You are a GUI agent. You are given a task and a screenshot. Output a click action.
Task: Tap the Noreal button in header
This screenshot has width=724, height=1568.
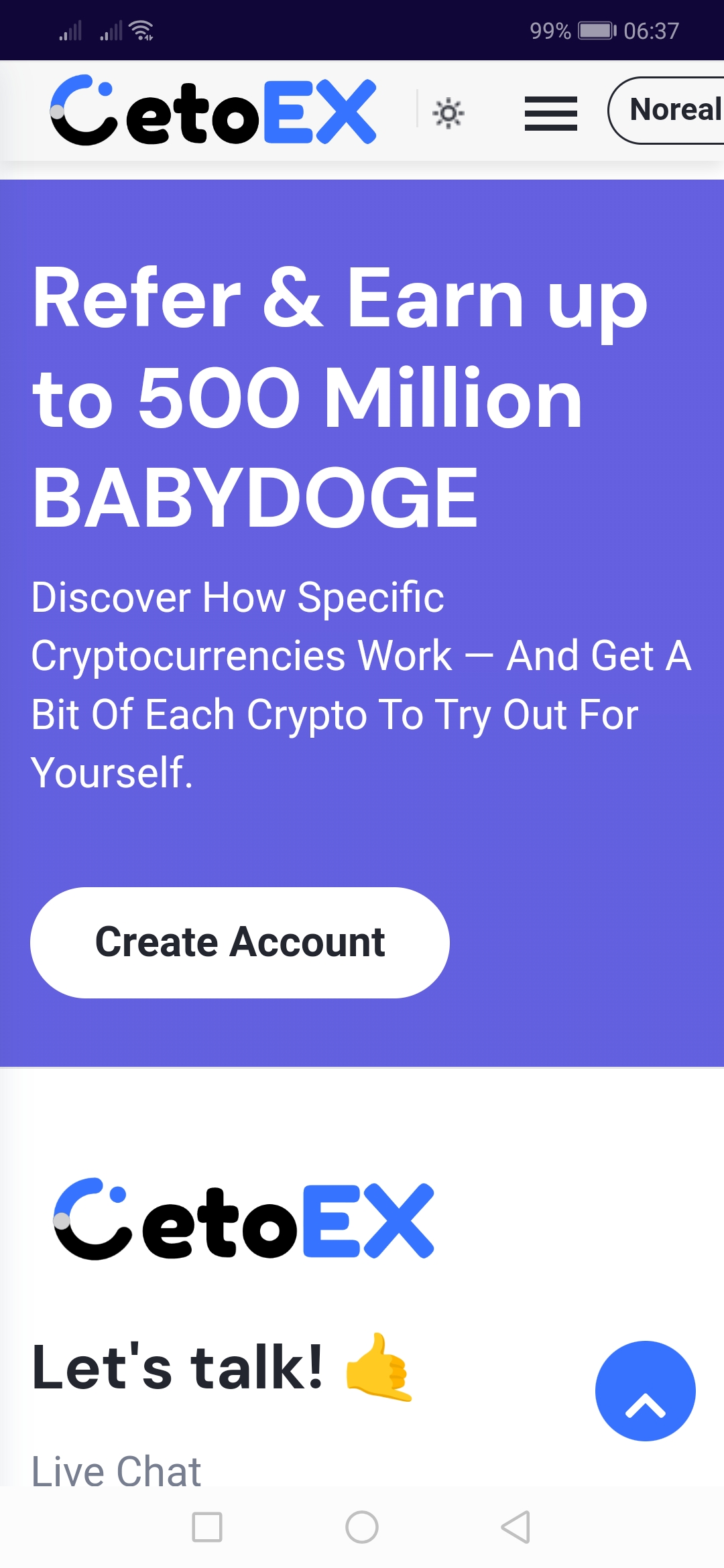coord(670,111)
